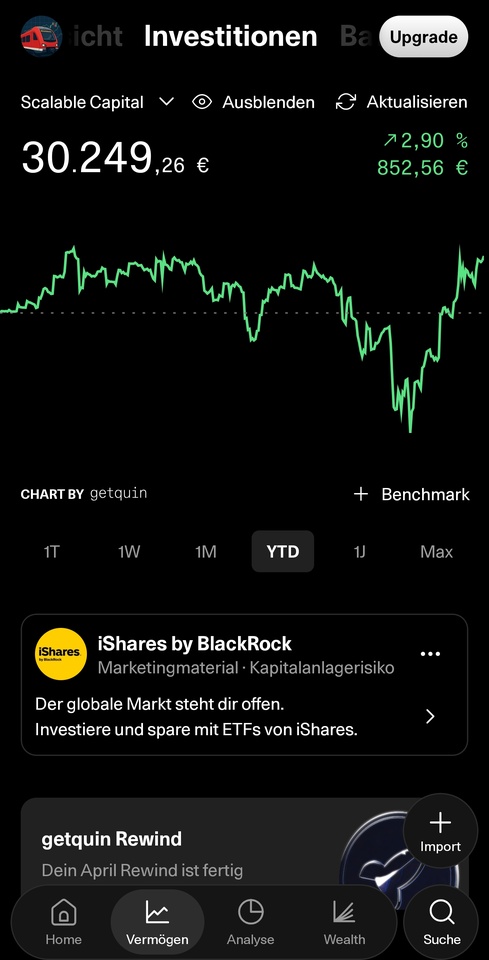Switch to the Analyse tab
The image size is (489, 960).
(x=250, y=923)
